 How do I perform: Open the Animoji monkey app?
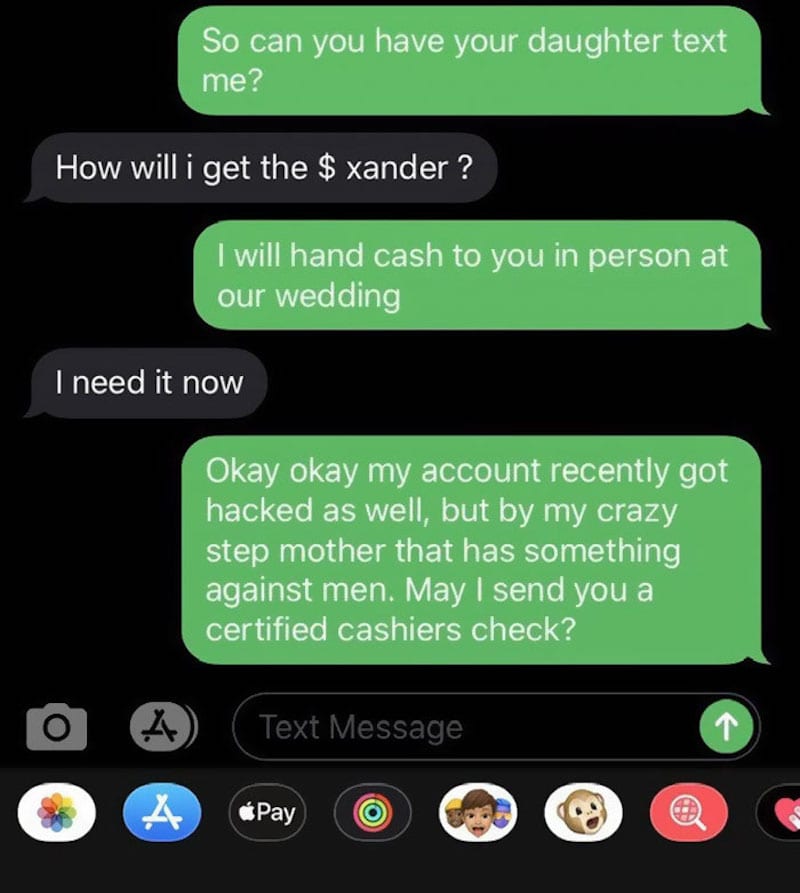tap(583, 812)
